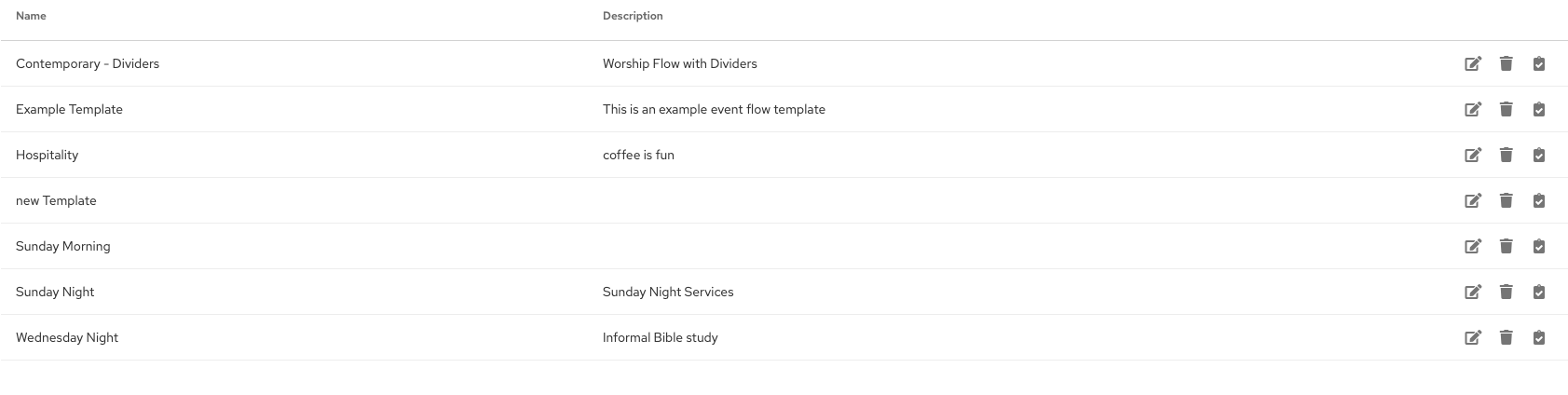Tap clipboard-check icon for Contemporary - Dividers
The height and width of the screenshot is (395, 1568).
(x=1539, y=63)
